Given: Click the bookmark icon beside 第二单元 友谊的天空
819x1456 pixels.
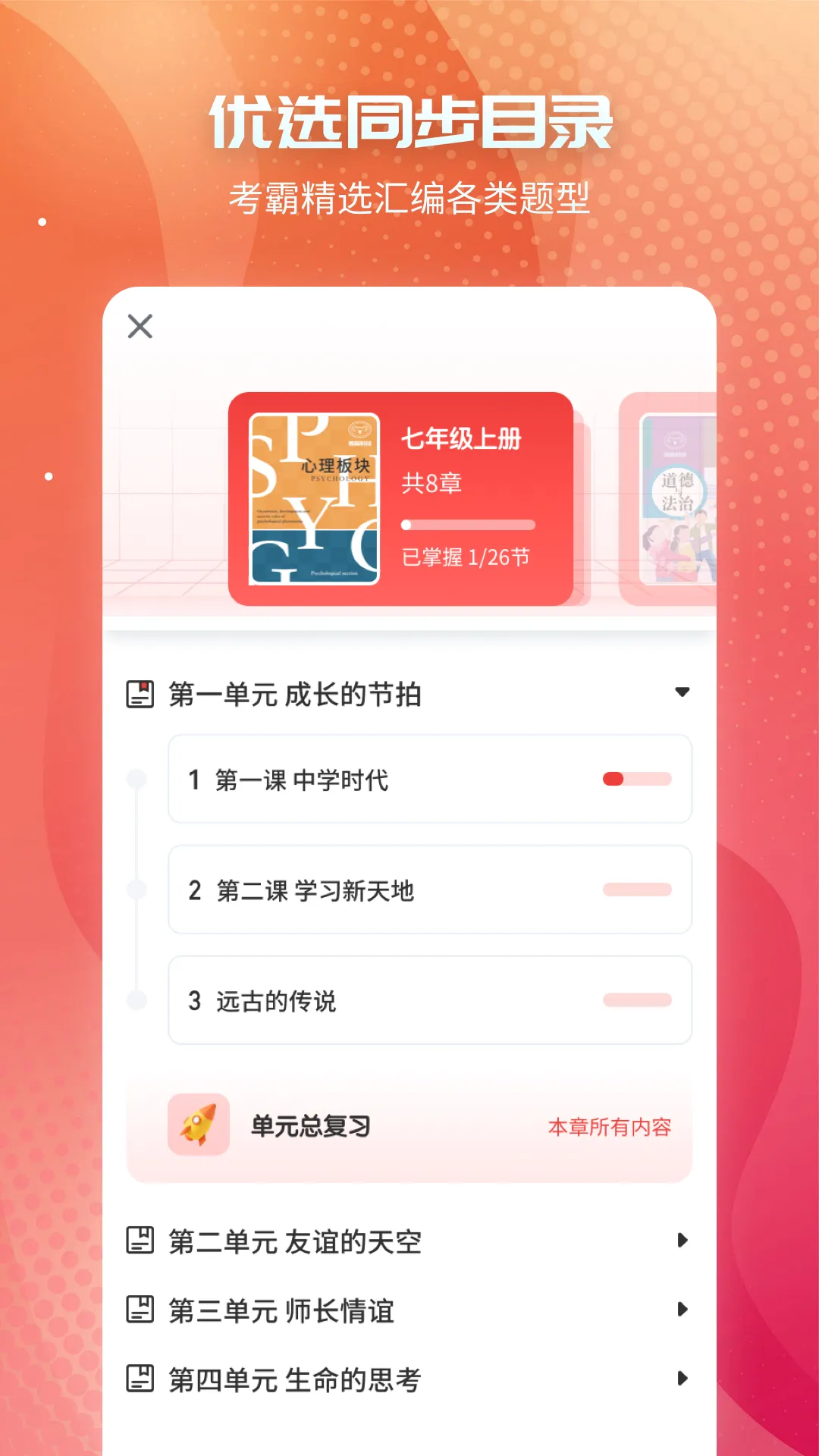Looking at the screenshot, I should click(141, 1241).
